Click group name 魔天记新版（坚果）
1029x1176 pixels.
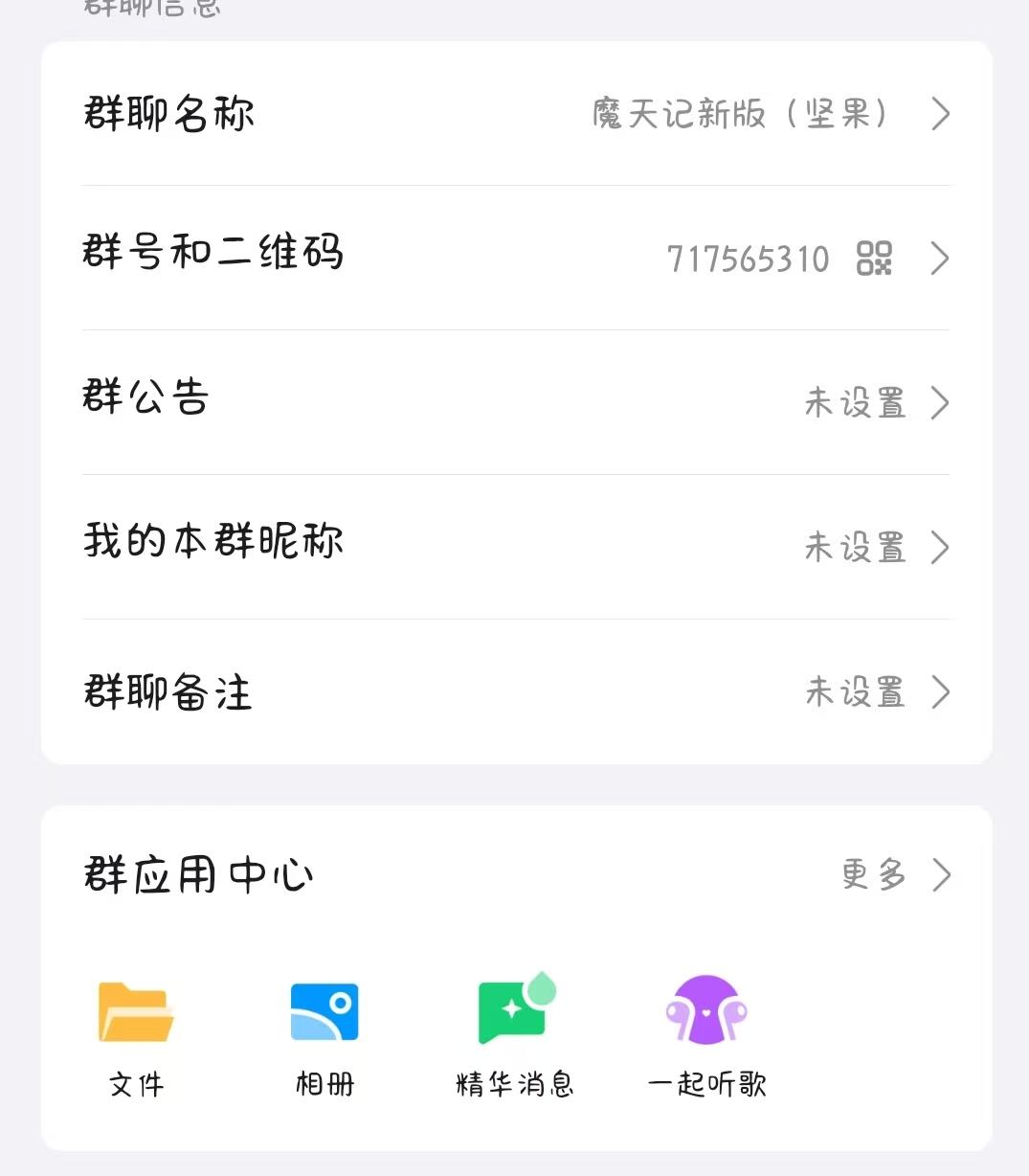pos(744,114)
